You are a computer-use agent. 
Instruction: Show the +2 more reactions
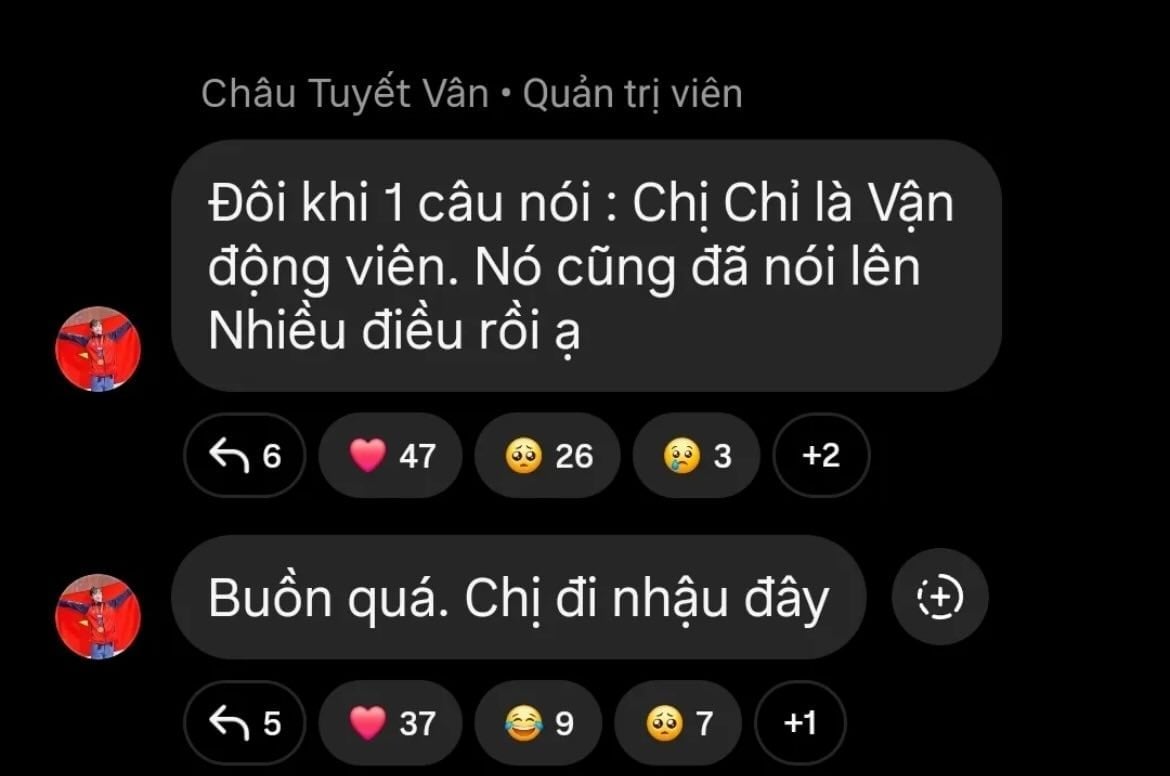tap(821, 456)
